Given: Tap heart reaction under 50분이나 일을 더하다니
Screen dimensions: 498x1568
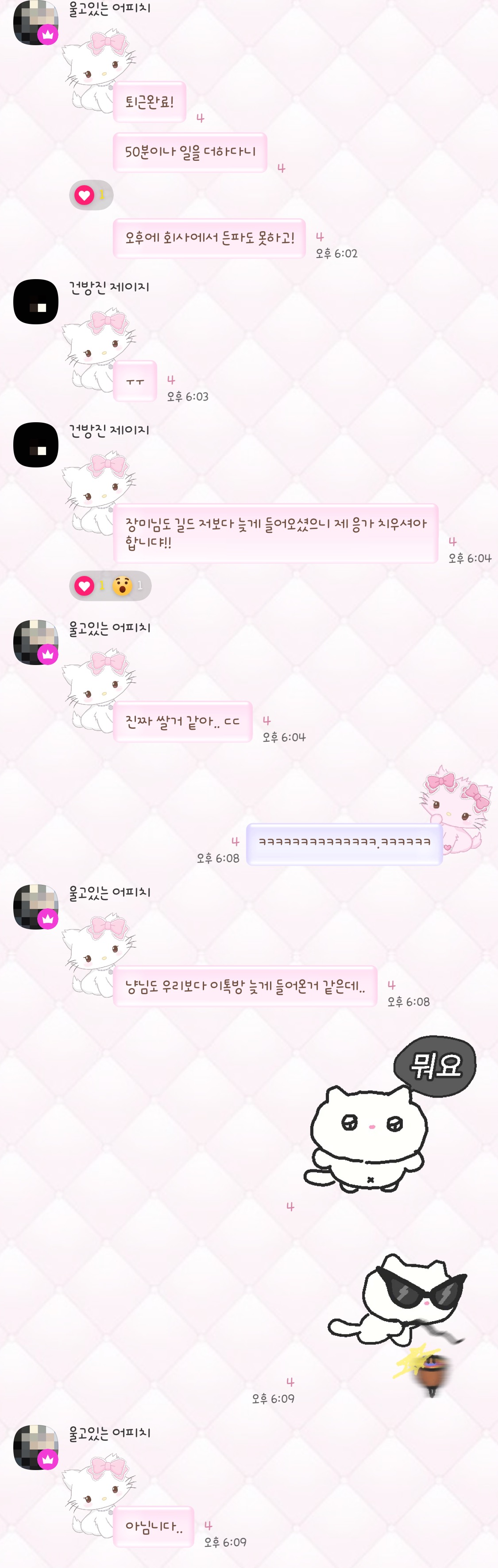Looking at the screenshot, I should 85,195.
